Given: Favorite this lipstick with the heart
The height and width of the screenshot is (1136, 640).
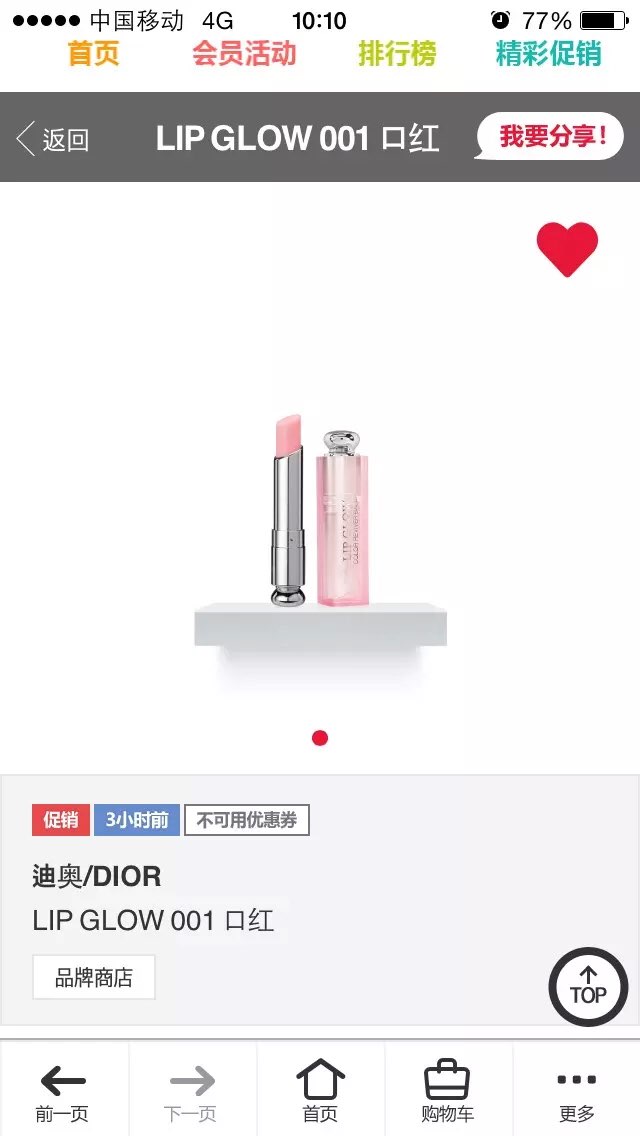Looking at the screenshot, I should tap(567, 249).
